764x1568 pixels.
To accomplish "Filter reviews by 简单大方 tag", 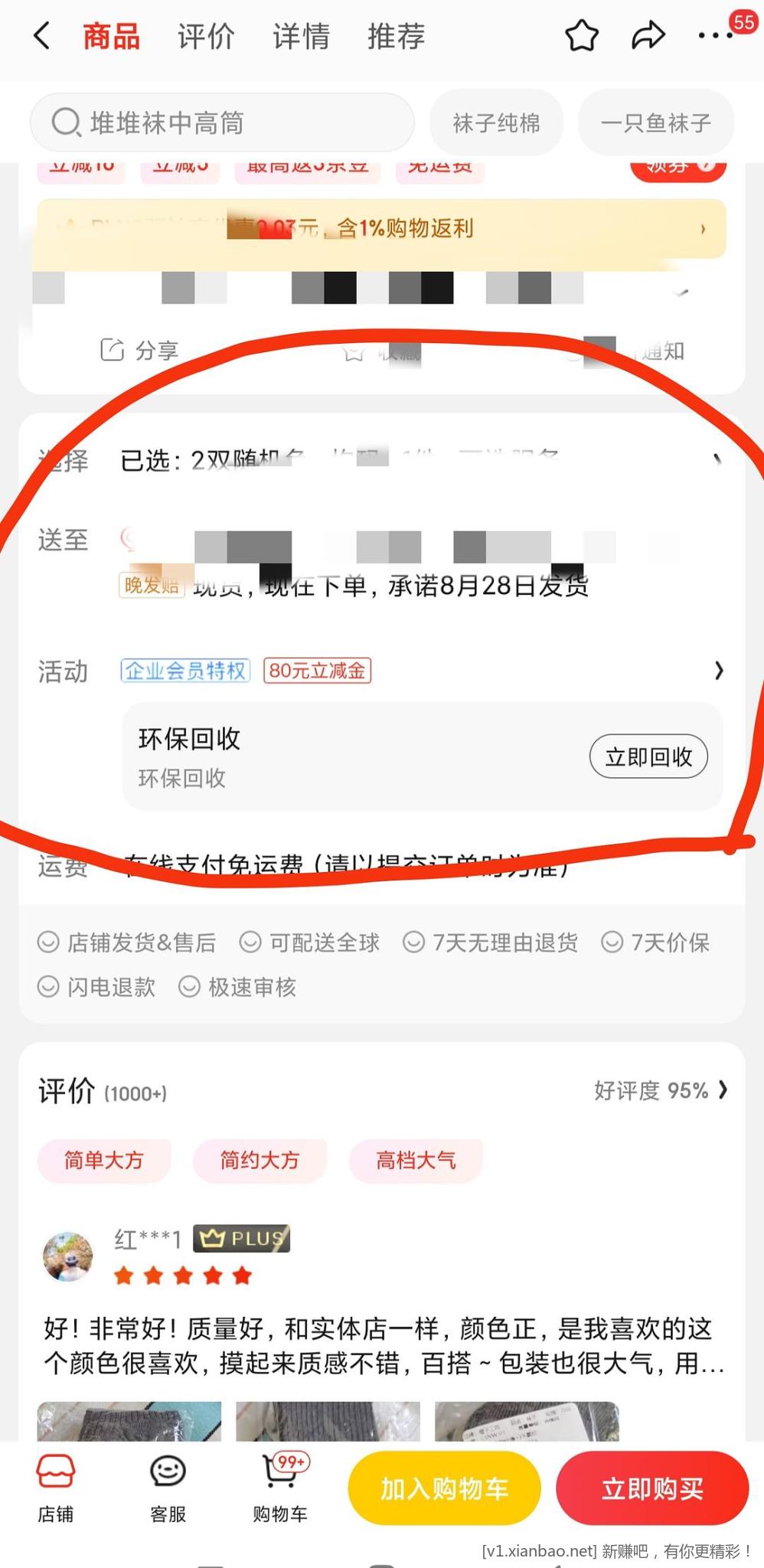I will tap(104, 1160).
